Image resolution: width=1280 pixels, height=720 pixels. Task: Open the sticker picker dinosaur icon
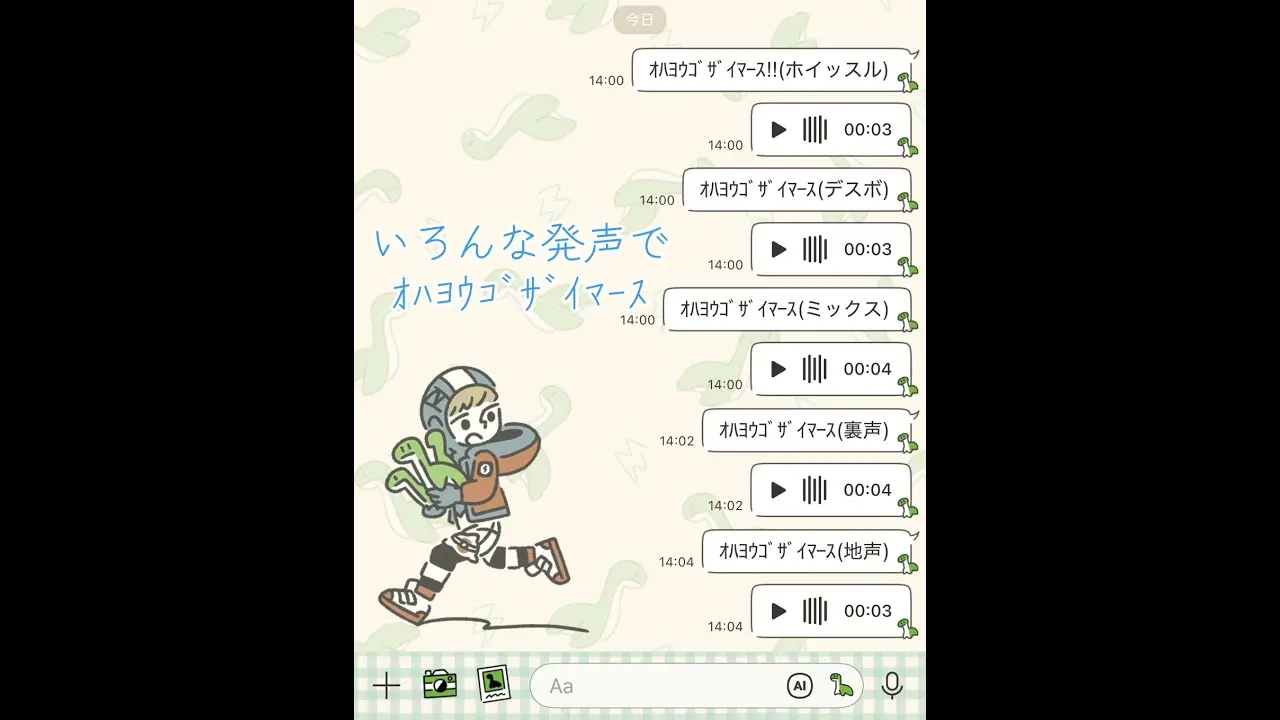(842, 685)
